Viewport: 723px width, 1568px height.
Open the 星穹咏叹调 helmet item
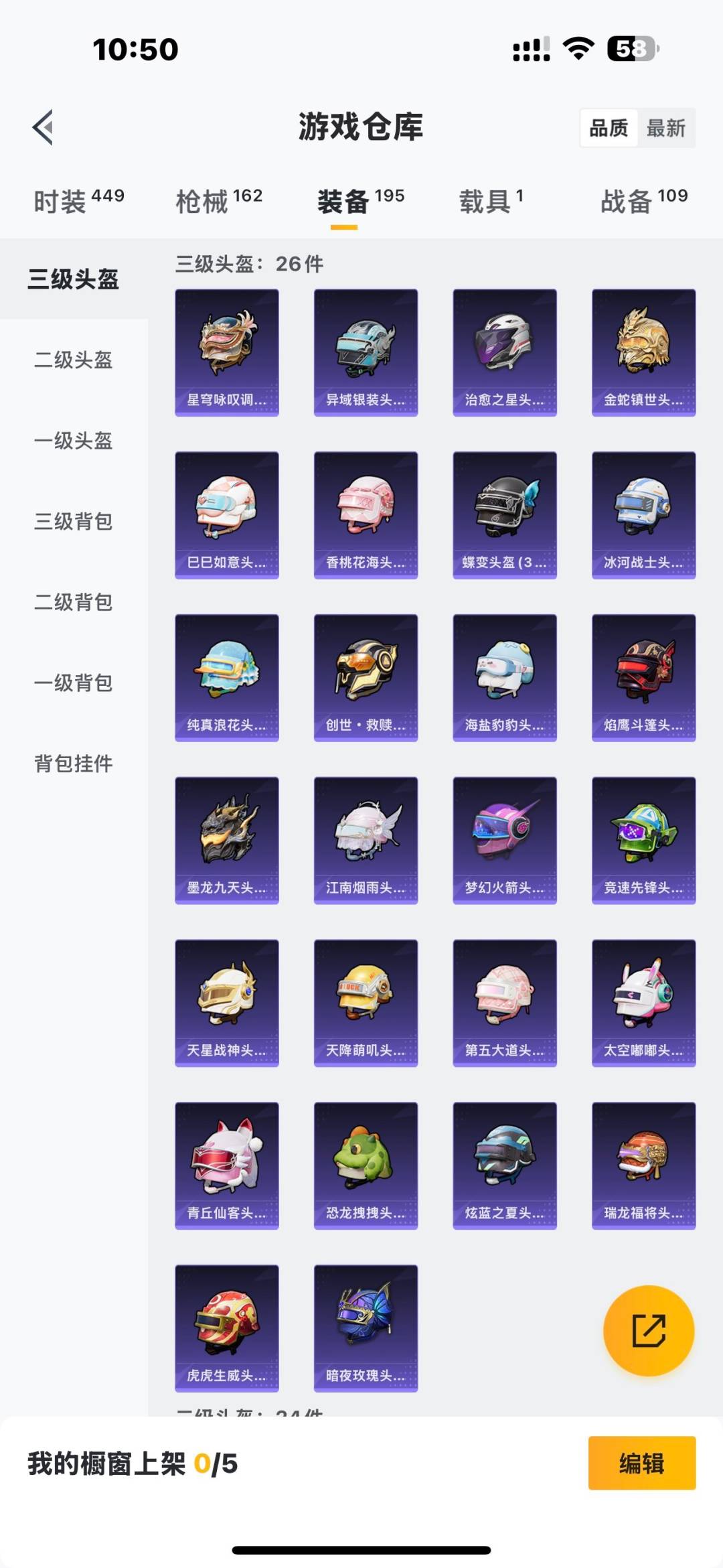(227, 352)
